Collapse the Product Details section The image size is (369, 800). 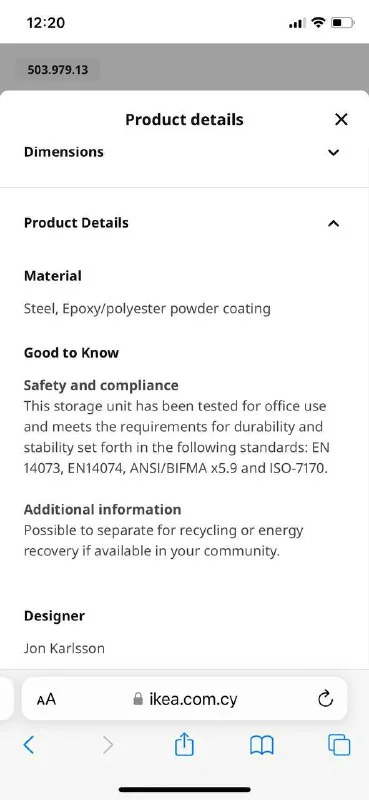(x=184, y=223)
